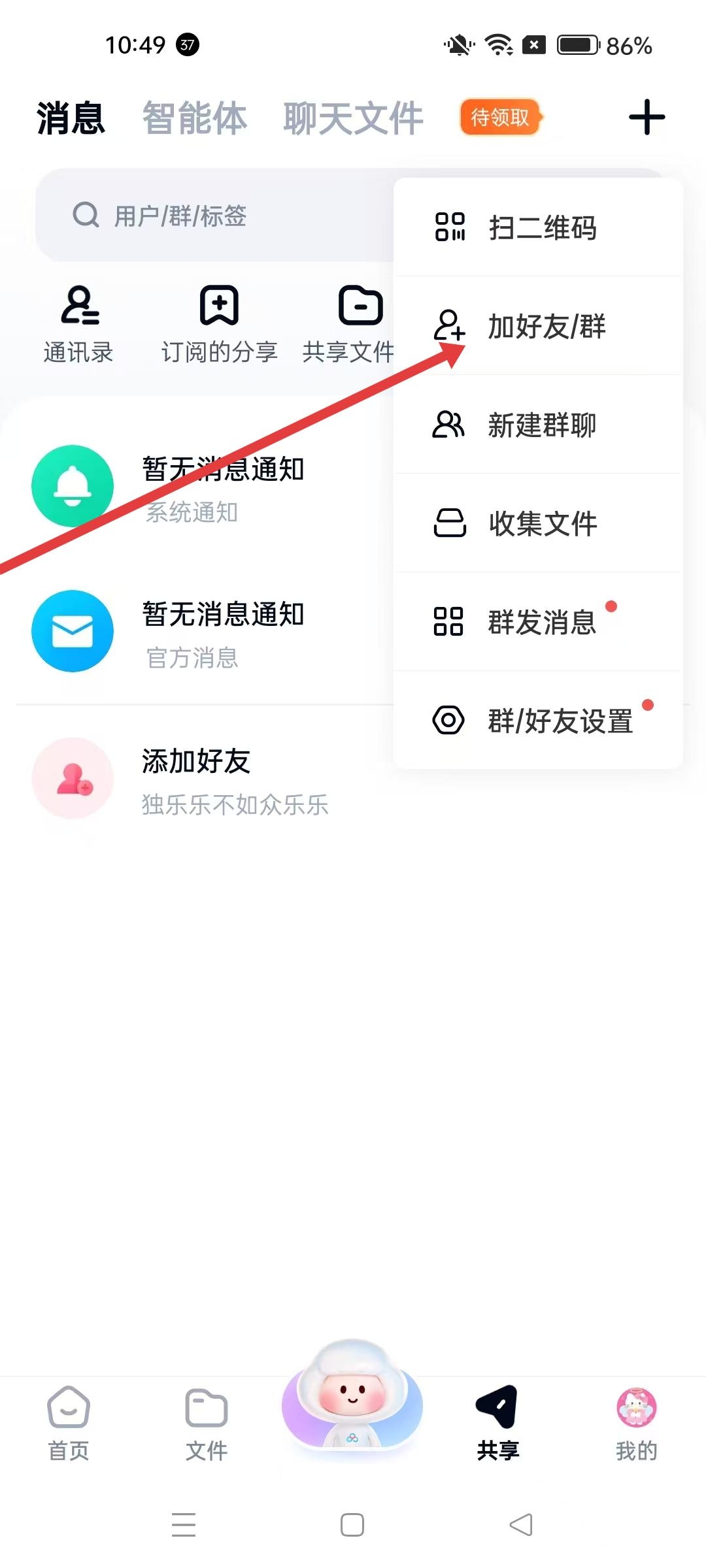The height and width of the screenshot is (1568, 706).
Task: Open the 官方消息 row
Action: [x=196, y=632]
